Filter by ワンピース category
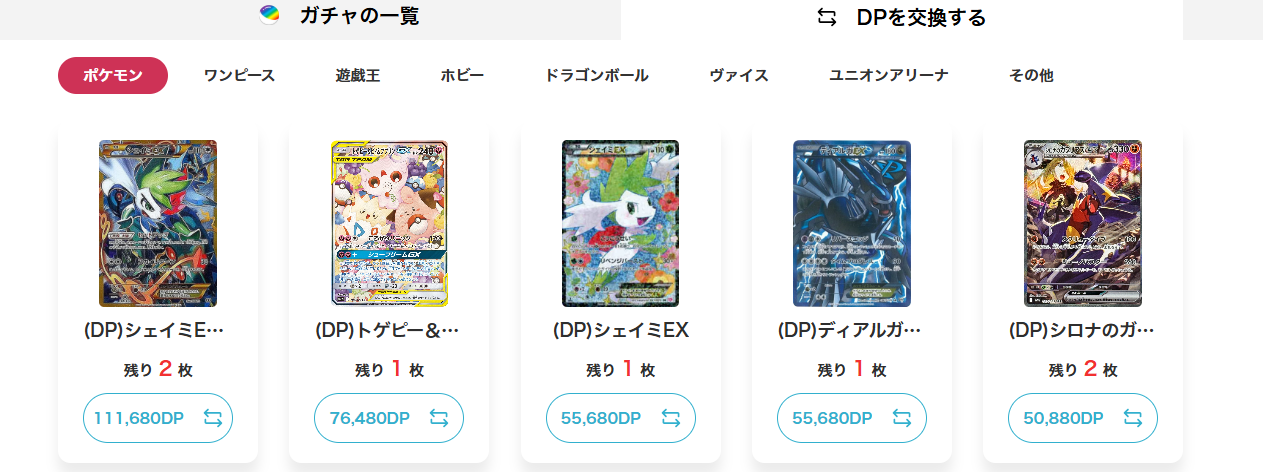1263x472 pixels. (239, 75)
